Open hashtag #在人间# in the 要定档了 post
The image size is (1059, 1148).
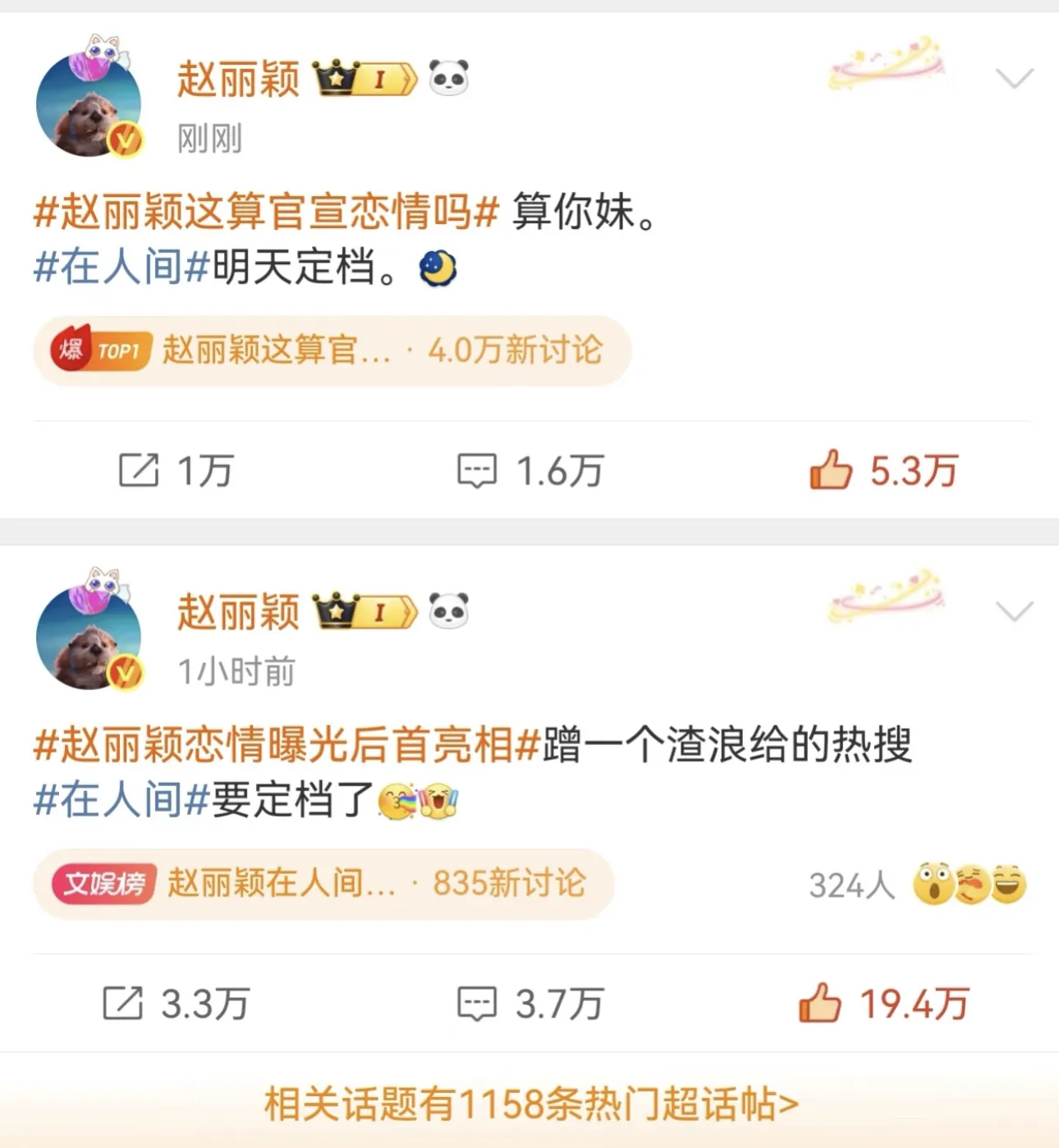click(x=121, y=800)
